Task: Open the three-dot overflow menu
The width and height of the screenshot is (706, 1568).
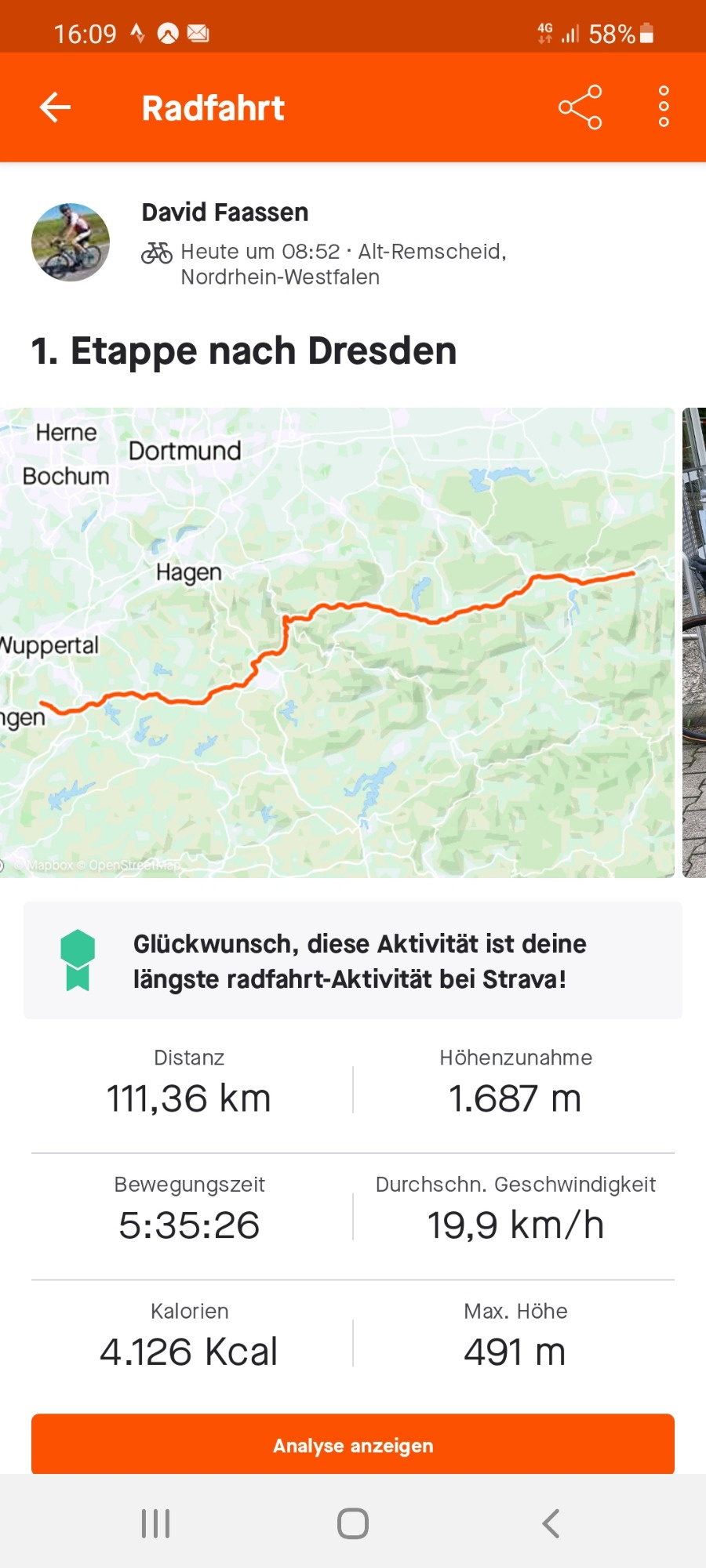Action: tap(664, 107)
